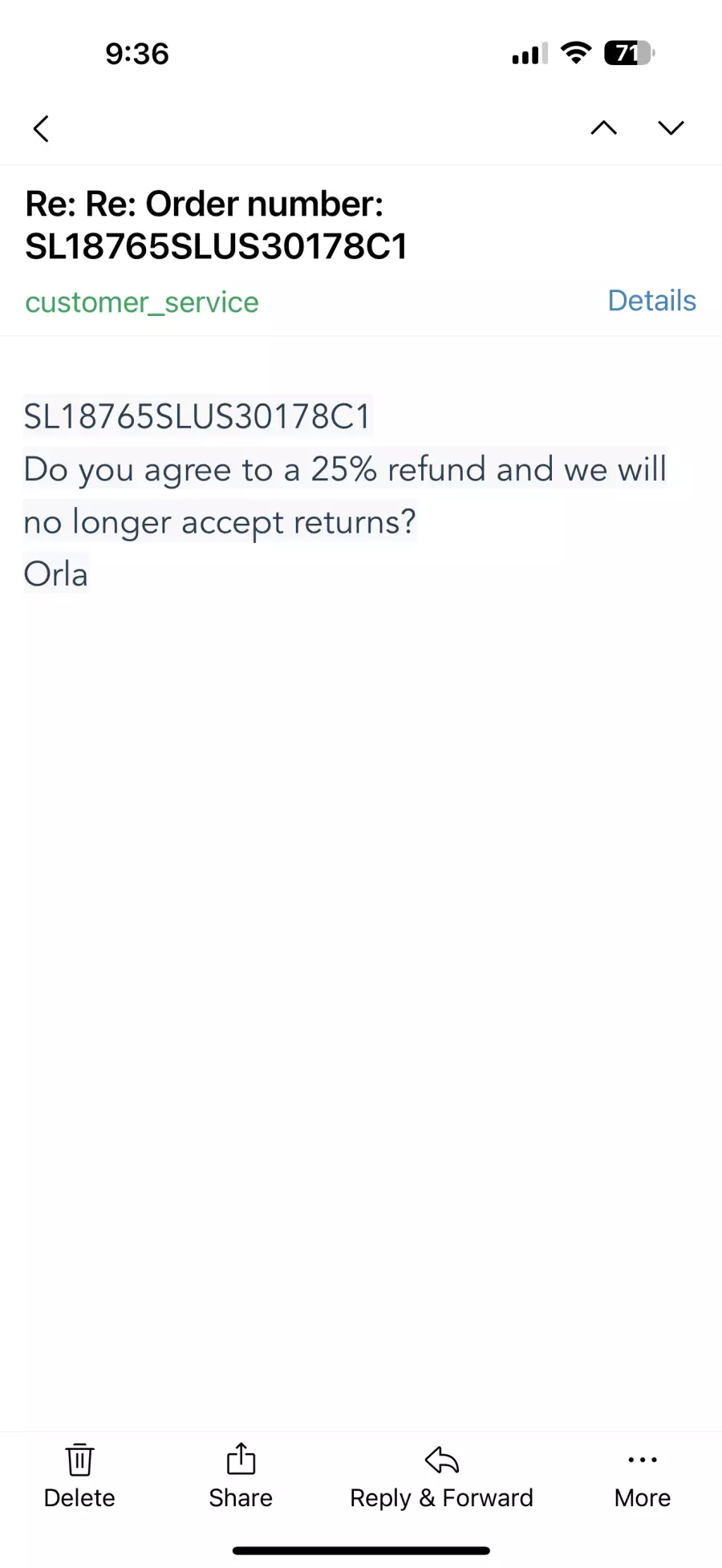
Task: Share this email
Action: click(241, 1477)
